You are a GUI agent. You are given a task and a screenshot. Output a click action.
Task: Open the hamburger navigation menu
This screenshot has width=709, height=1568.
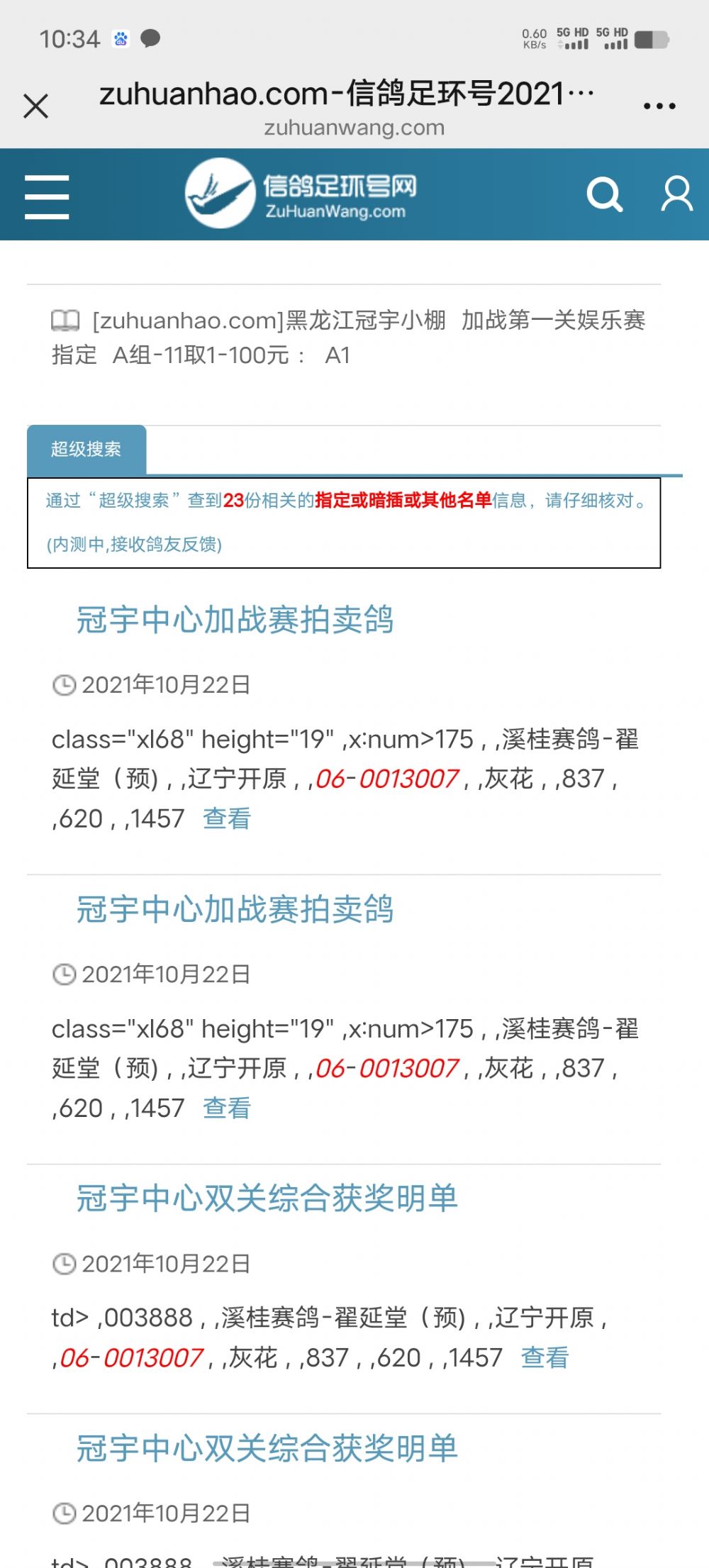click(47, 196)
